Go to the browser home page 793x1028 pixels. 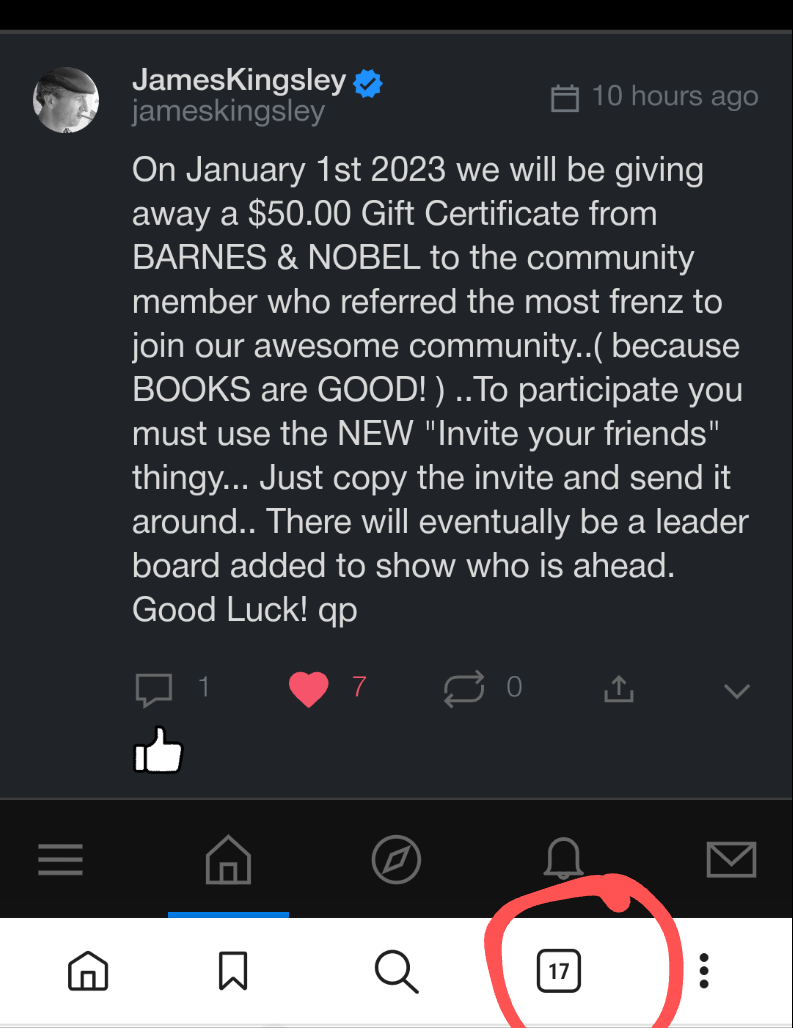tap(88, 970)
